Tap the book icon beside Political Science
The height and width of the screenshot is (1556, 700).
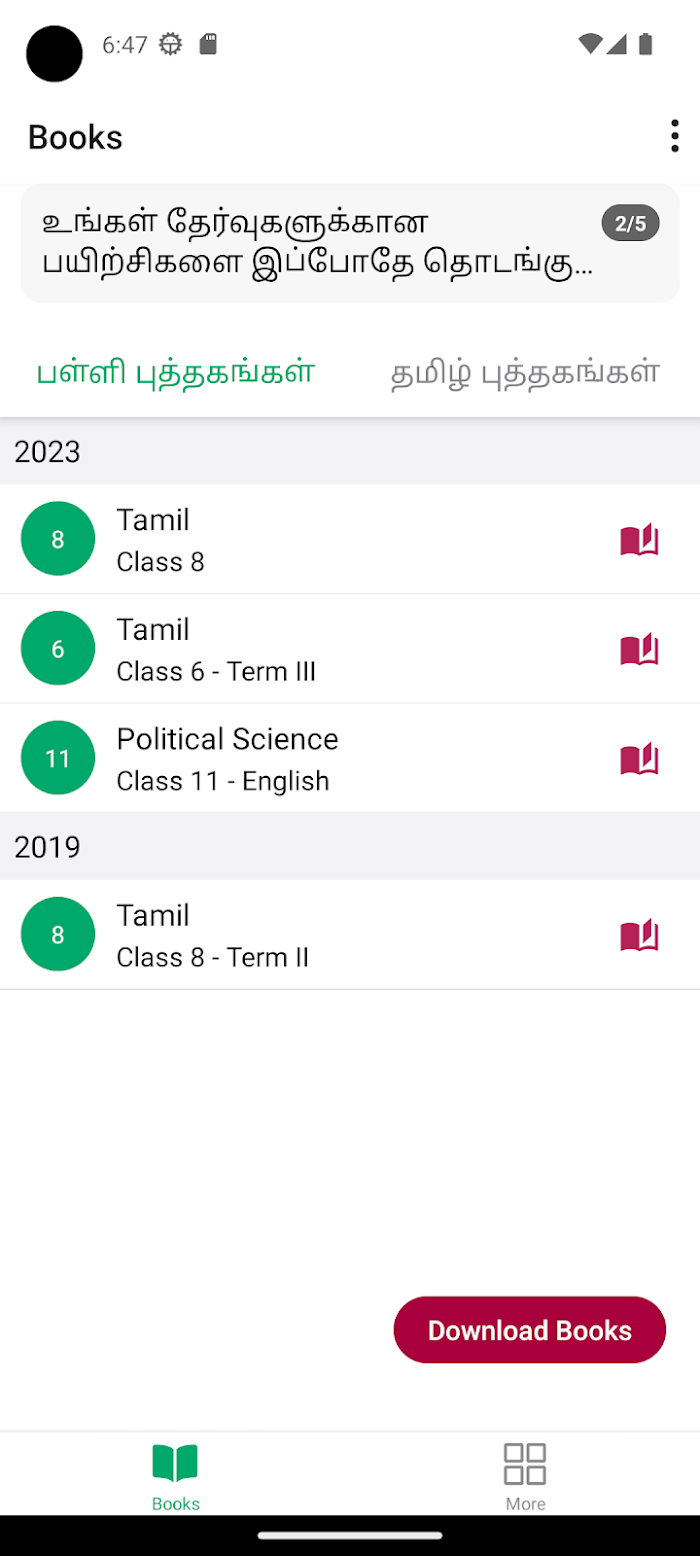[640, 759]
